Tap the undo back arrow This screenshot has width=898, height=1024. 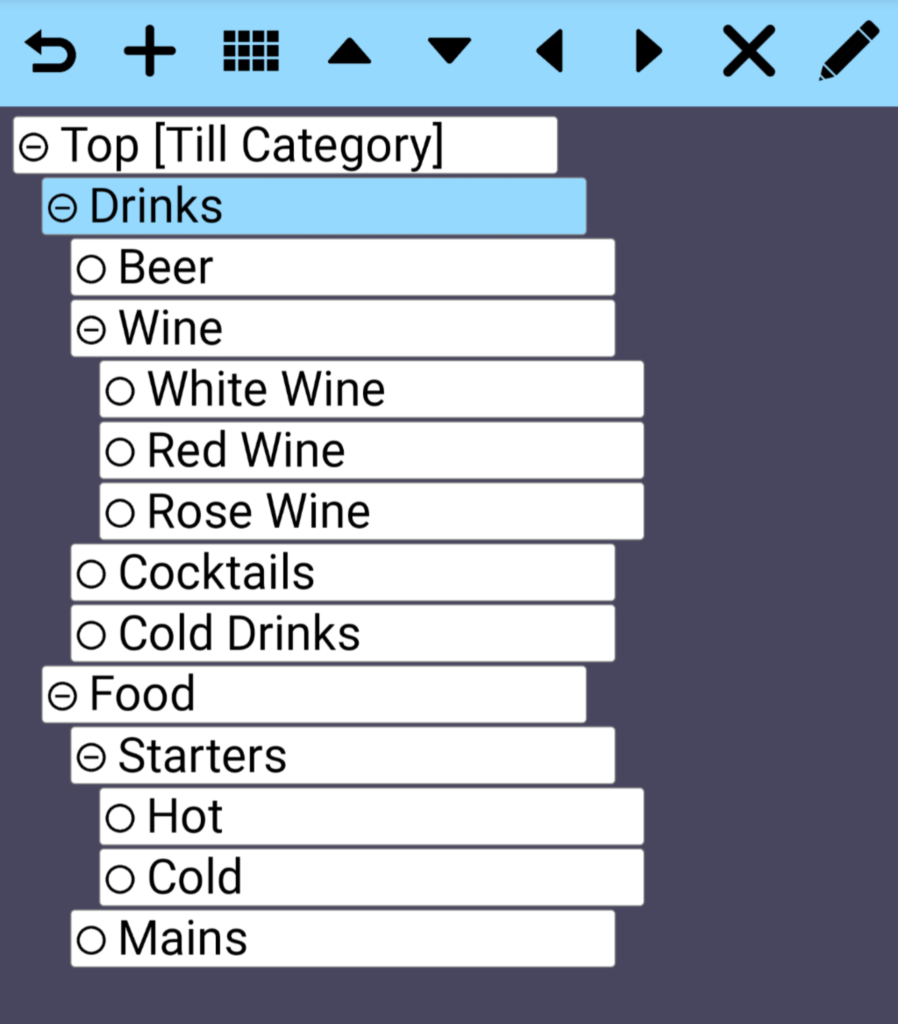coord(50,51)
